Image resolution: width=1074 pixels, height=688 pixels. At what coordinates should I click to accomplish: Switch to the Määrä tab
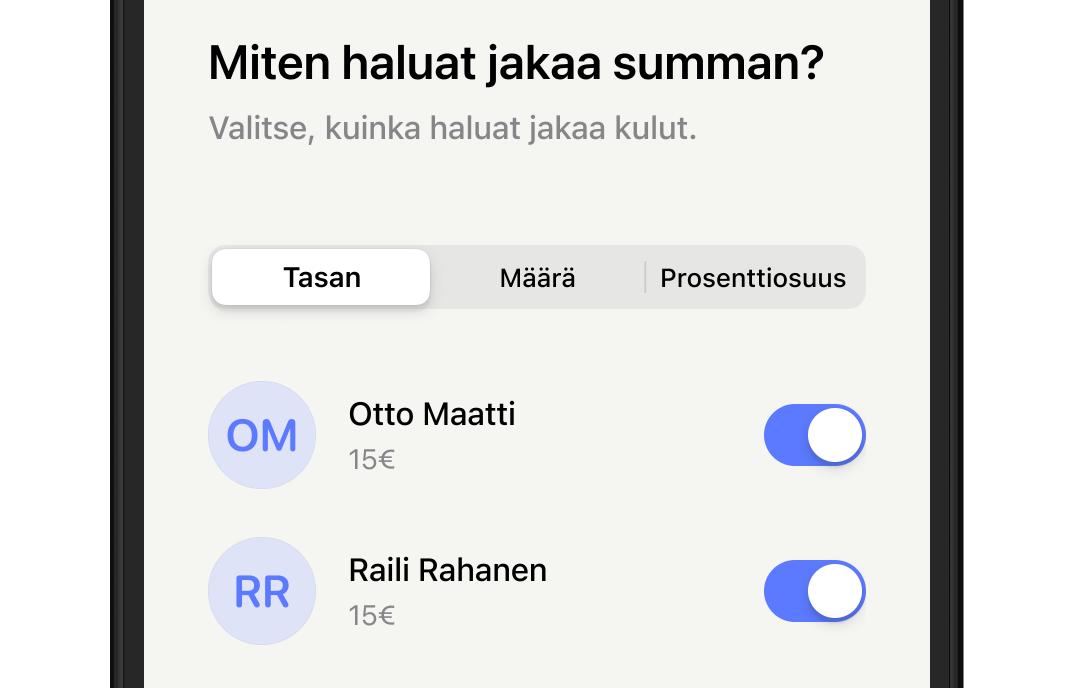[537, 277]
